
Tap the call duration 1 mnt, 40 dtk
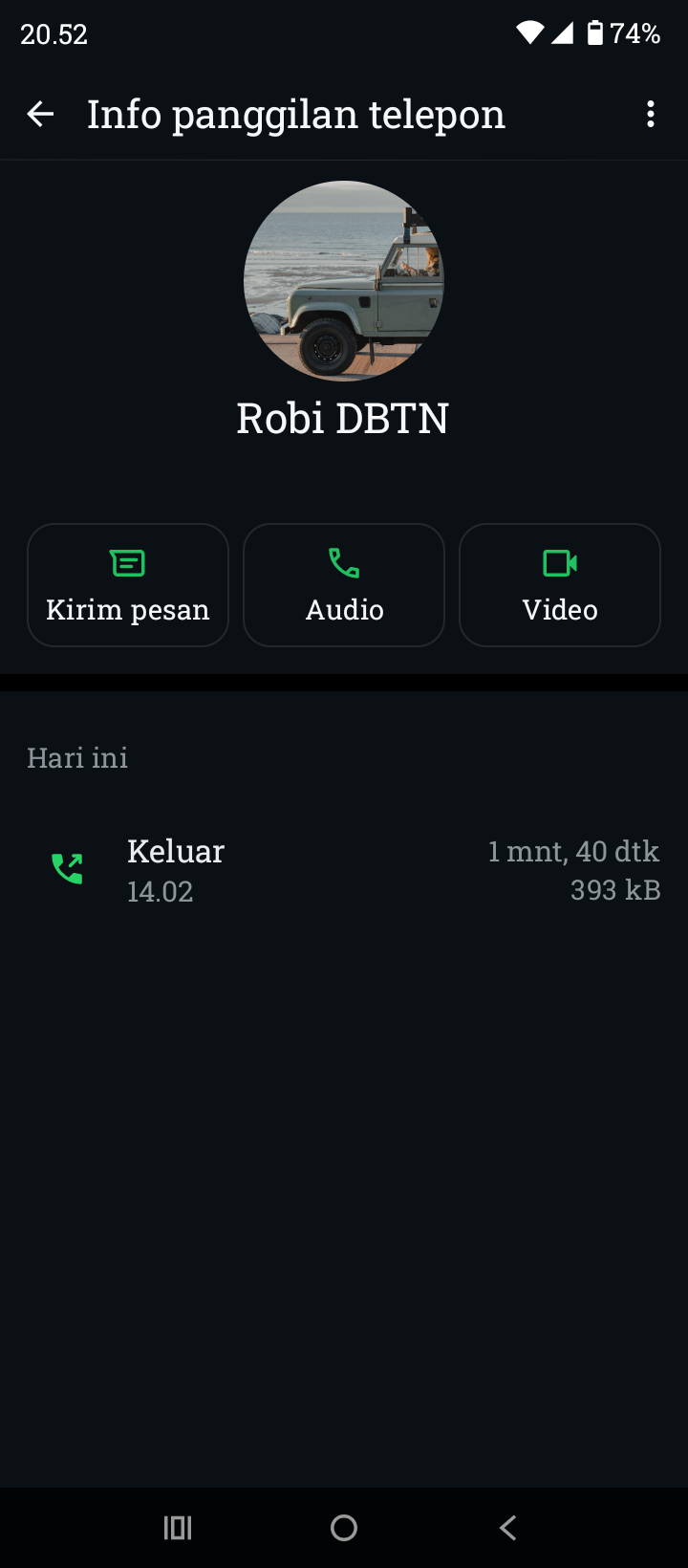coord(573,850)
